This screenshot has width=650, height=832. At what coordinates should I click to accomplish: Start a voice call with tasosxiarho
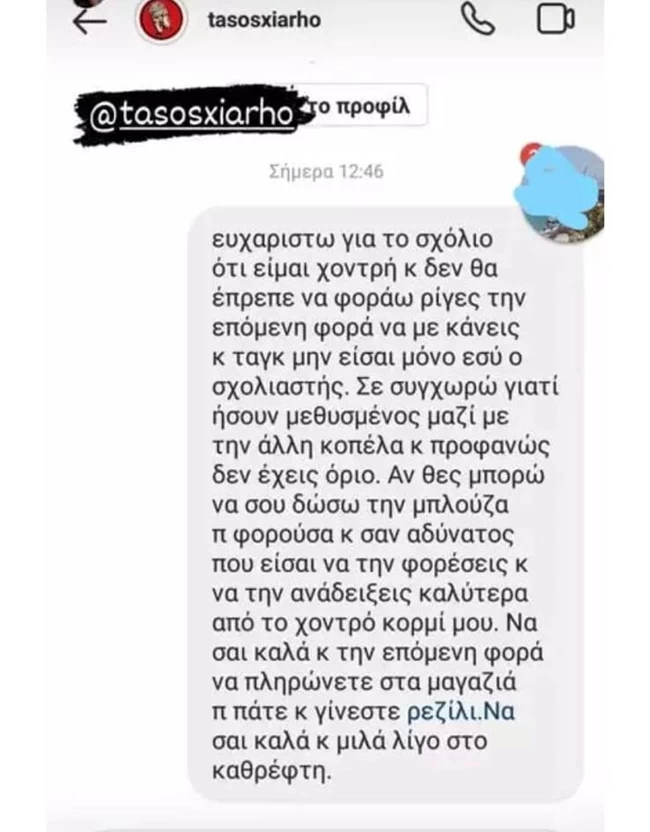tap(479, 20)
